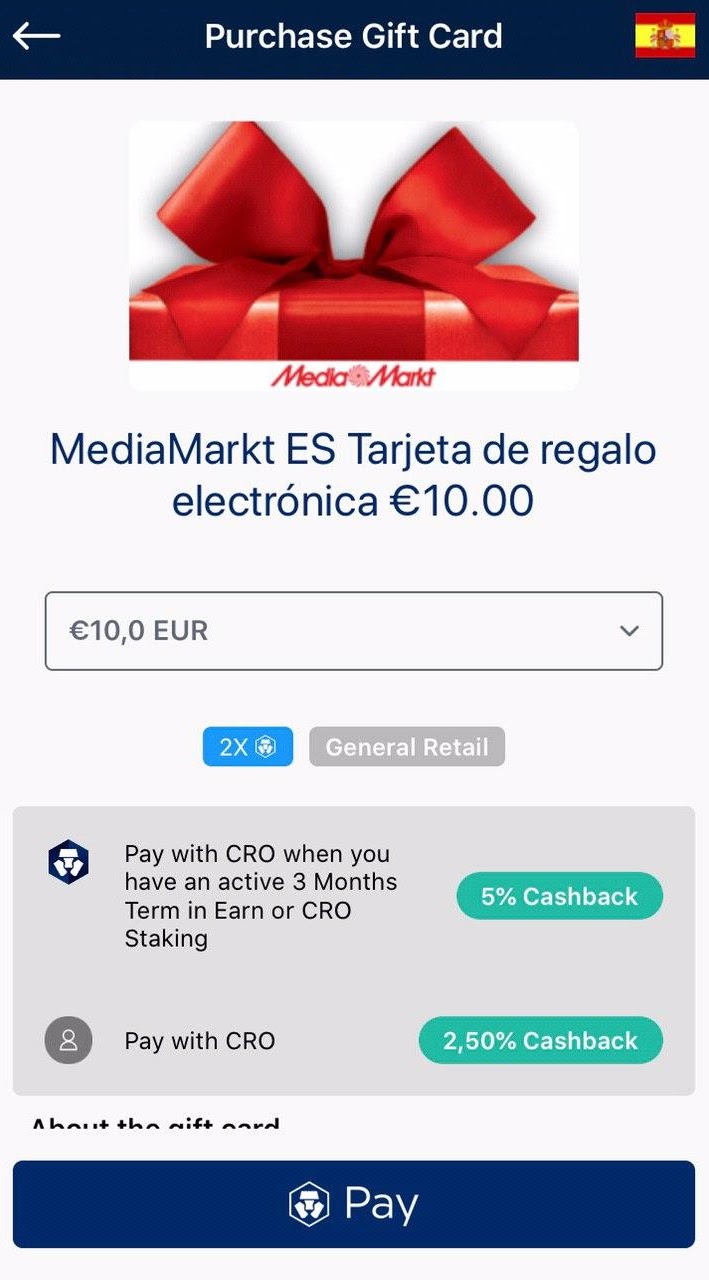Viewport: 709px width, 1280px height.
Task: Tap the 2X rewards chip
Action: (248, 747)
